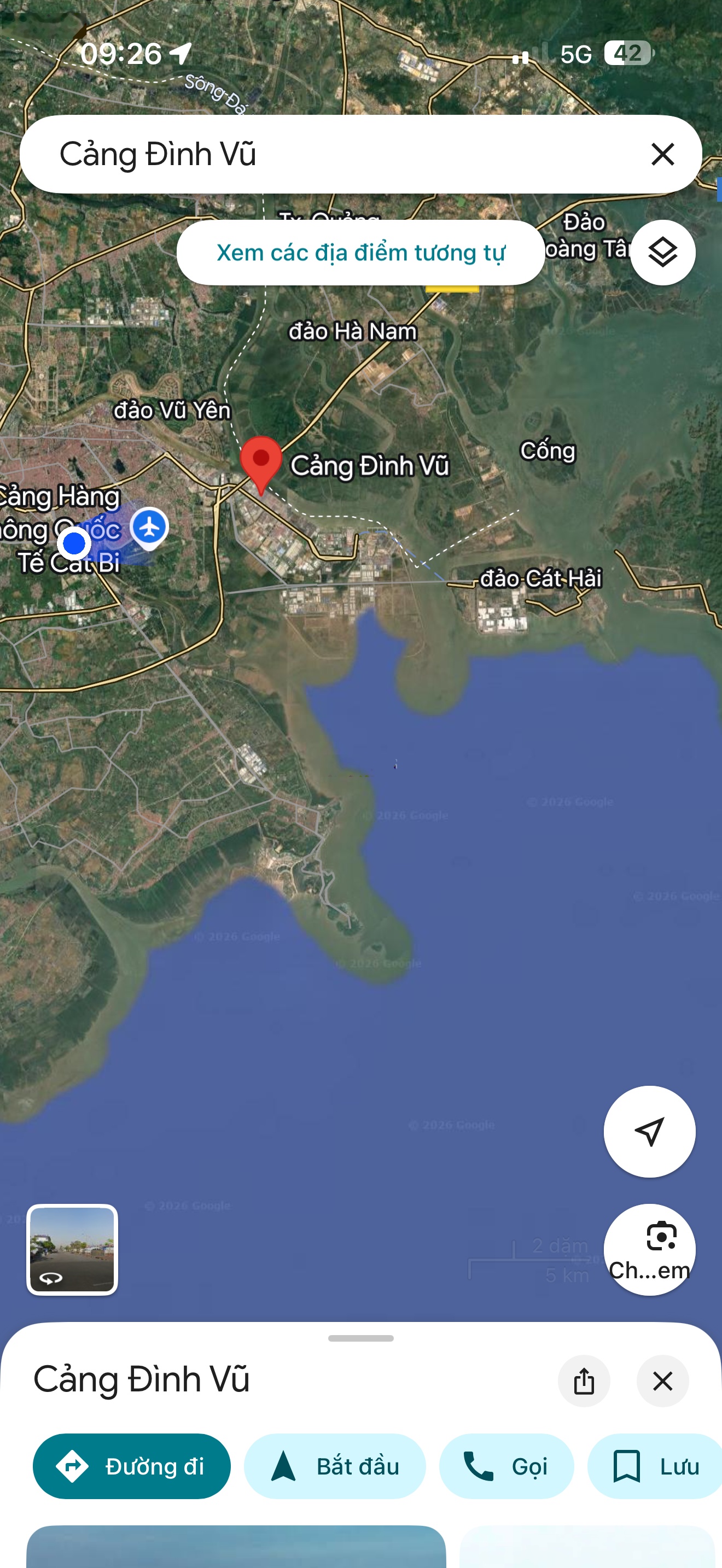Share Cảng Đình Vũ place
722x1568 pixels.
point(583,1380)
